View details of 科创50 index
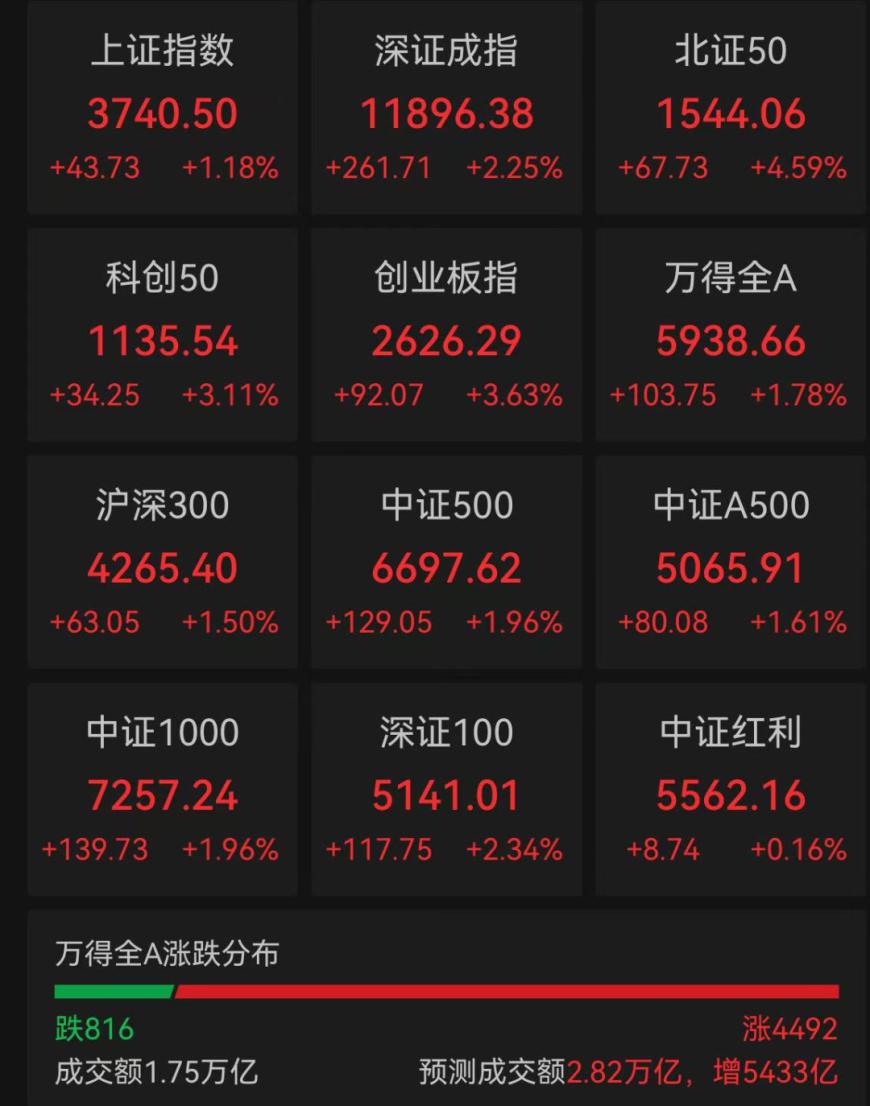This screenshot has height=1106, width=870. tap(162, 337)
